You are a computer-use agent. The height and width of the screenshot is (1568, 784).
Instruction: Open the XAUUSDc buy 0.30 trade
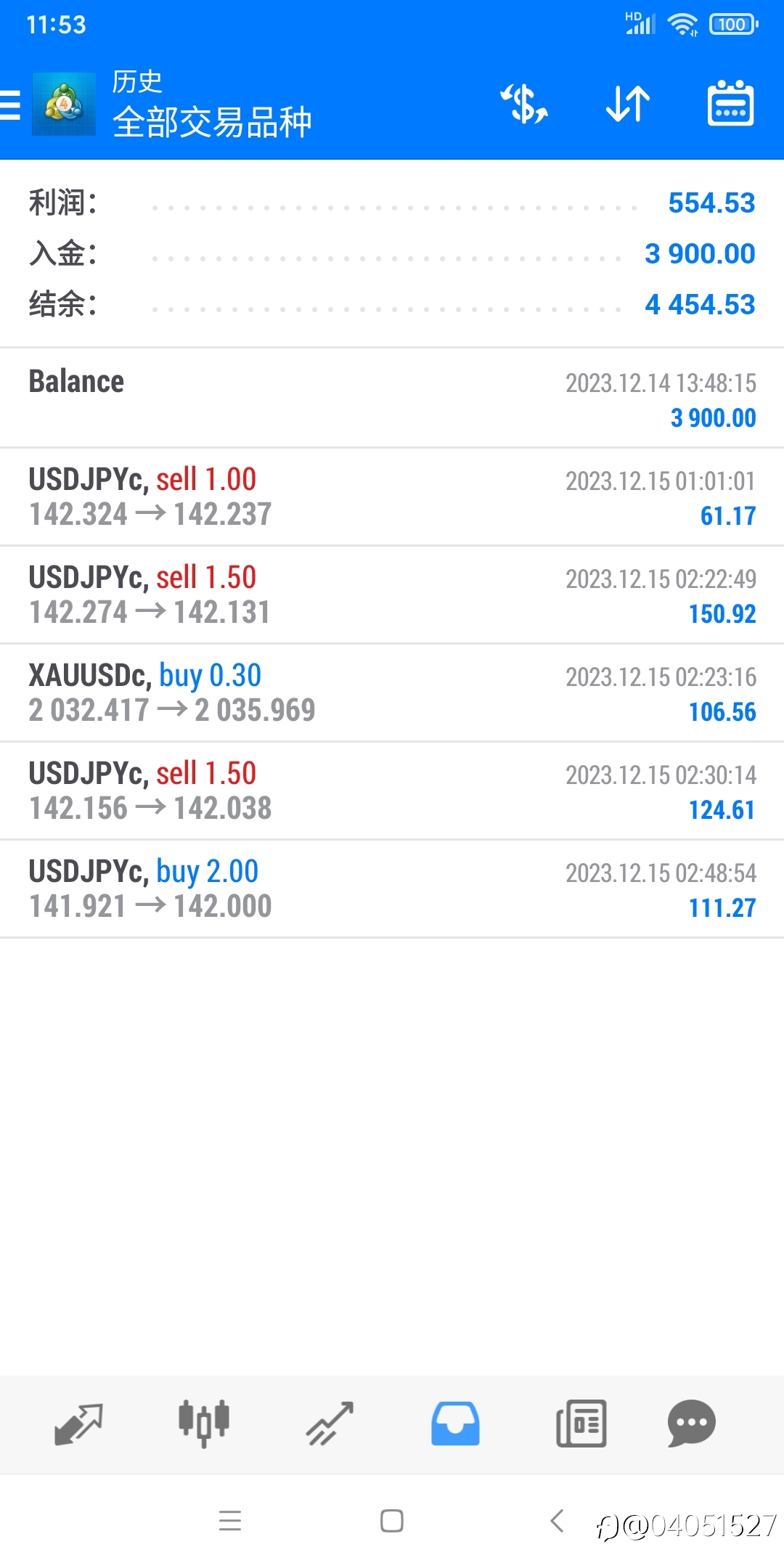[x=392, y=693]
